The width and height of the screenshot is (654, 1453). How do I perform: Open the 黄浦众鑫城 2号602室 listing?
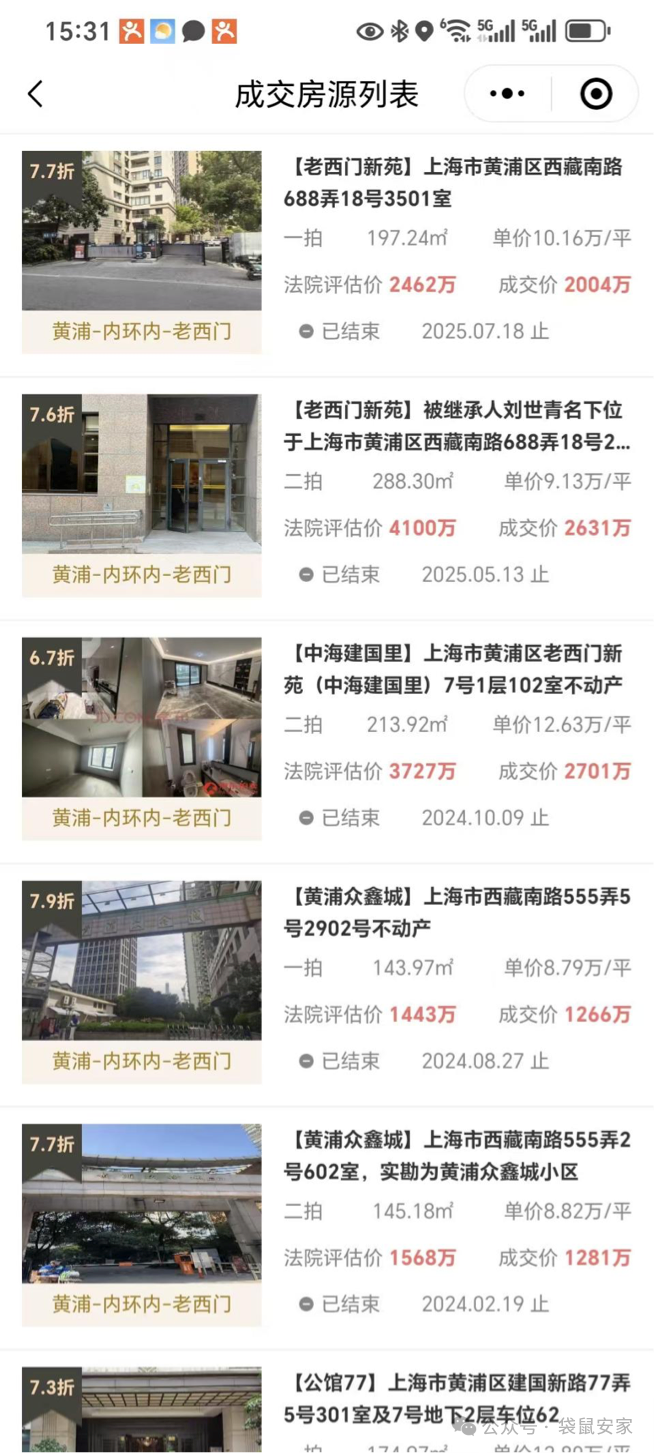tap(457, 1155)
